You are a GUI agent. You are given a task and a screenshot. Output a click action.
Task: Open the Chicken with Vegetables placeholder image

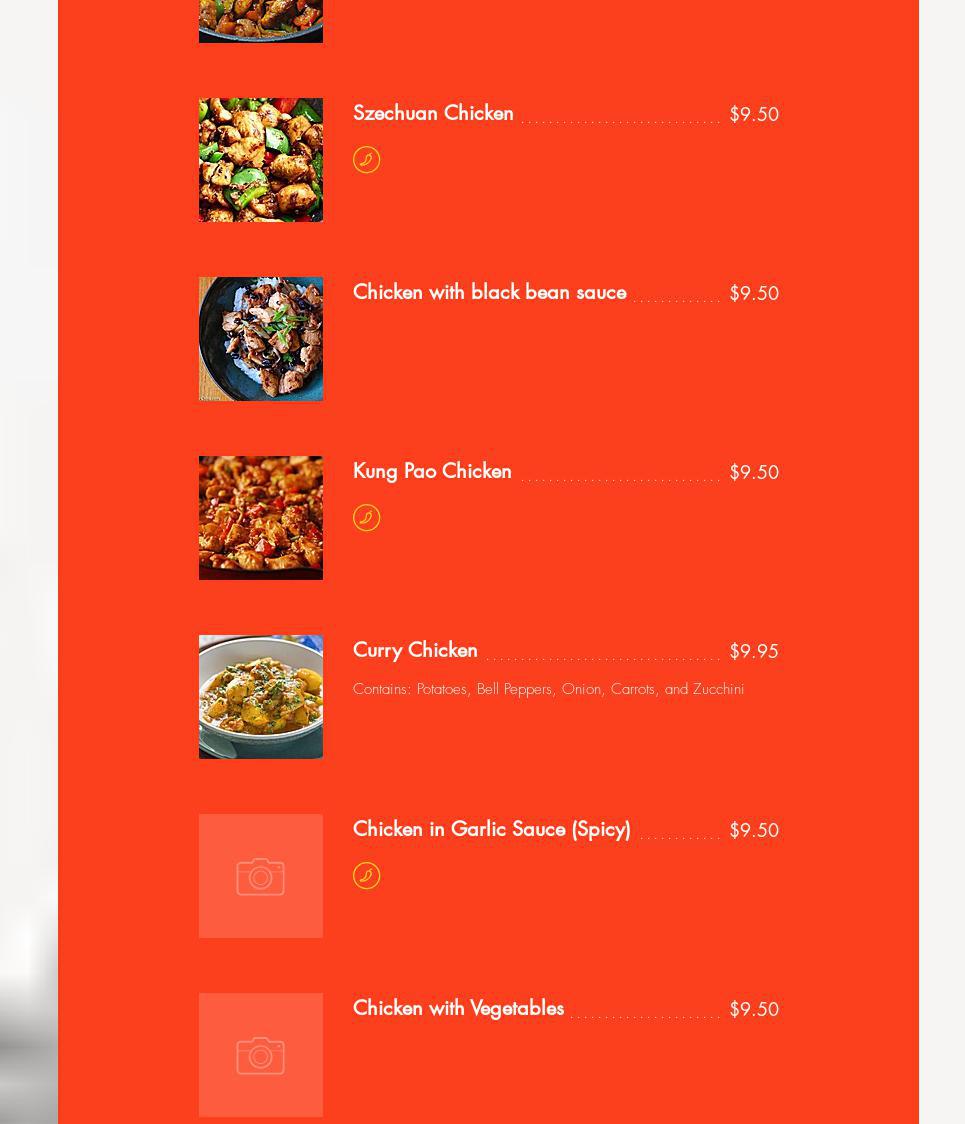tap(260, 1055)
